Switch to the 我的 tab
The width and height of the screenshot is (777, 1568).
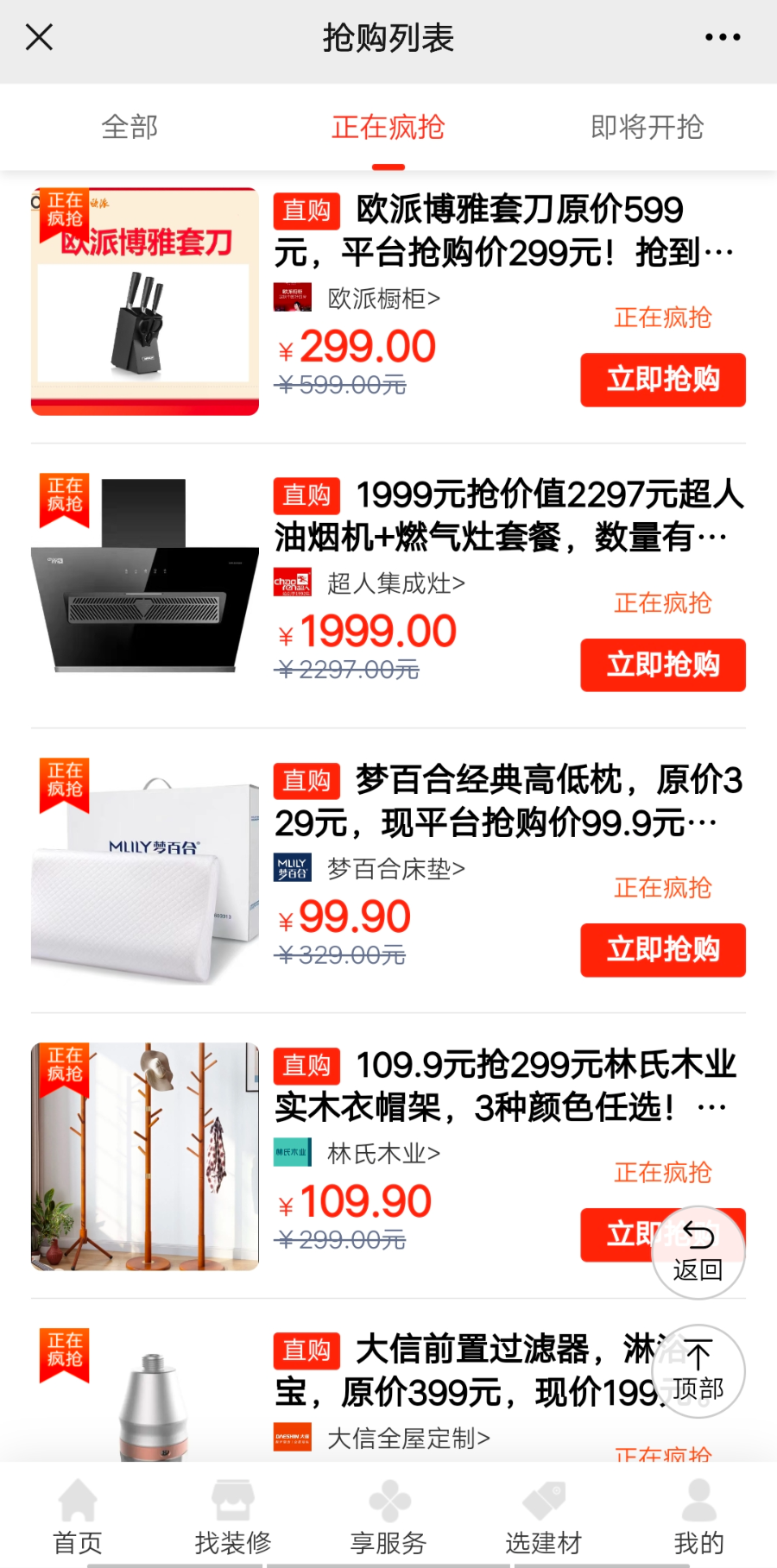click(698, 1516)
